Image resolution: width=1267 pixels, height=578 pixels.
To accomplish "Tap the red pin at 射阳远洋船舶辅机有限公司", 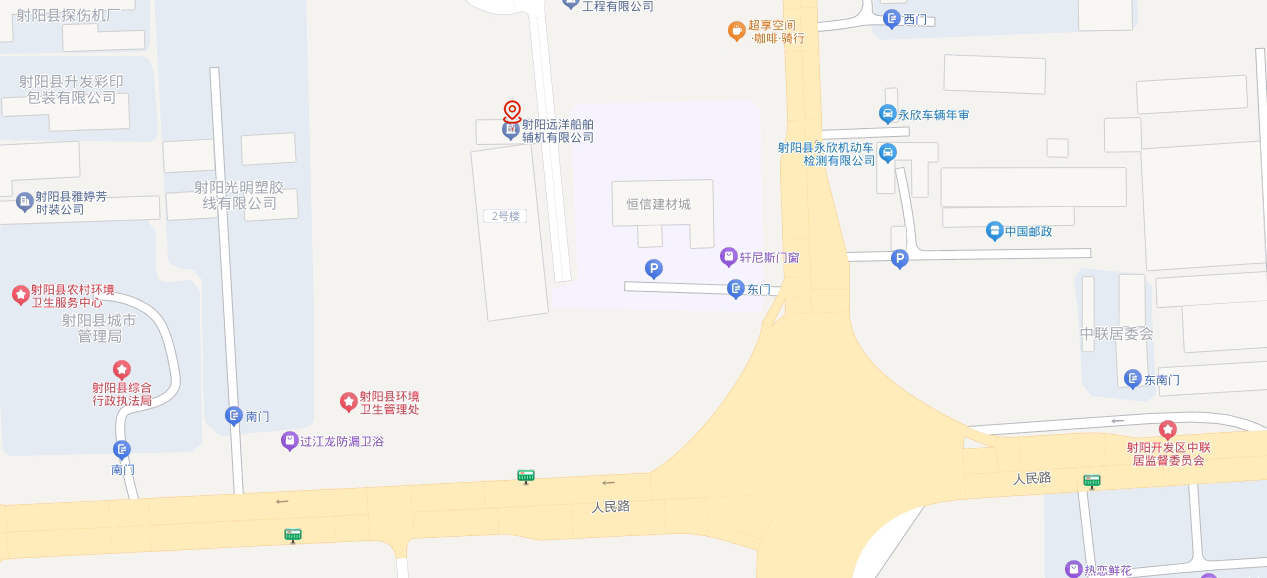I will pos(512,111).
